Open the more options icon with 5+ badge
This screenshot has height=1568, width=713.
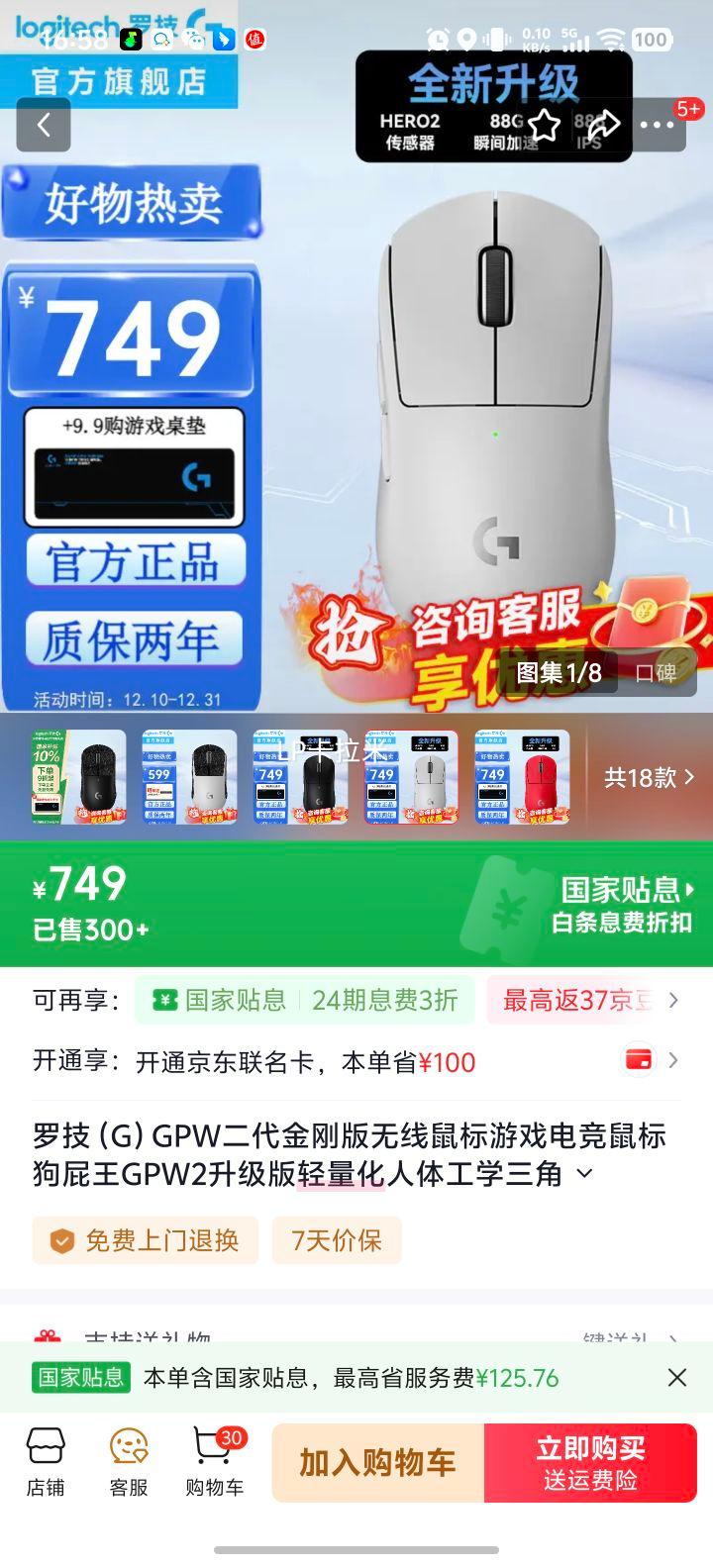[x=657, y=126]
